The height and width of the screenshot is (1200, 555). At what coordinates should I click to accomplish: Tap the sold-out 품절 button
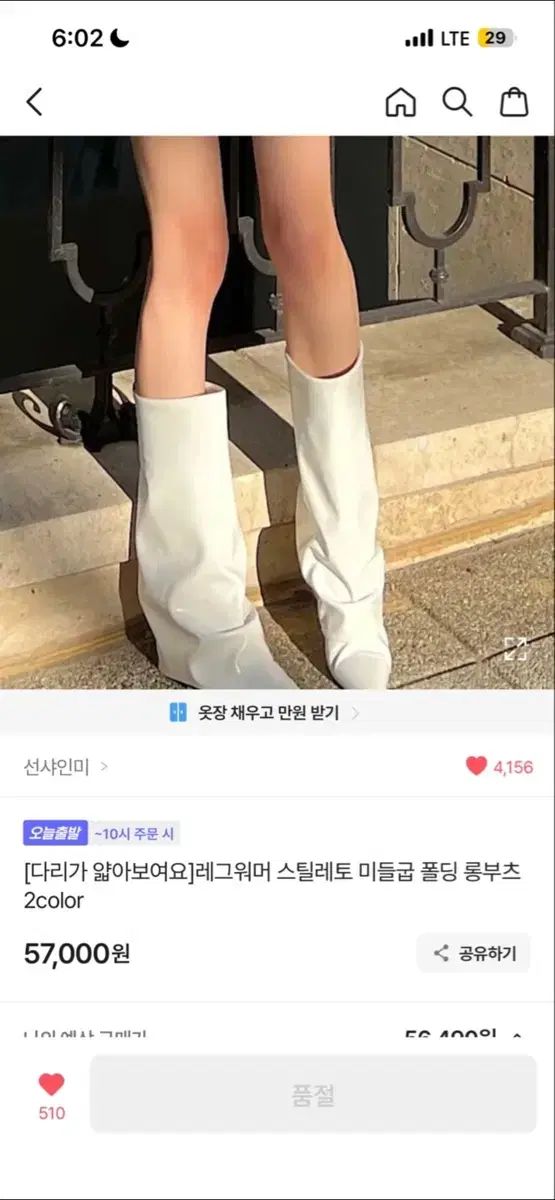(x=313, y=1094)
